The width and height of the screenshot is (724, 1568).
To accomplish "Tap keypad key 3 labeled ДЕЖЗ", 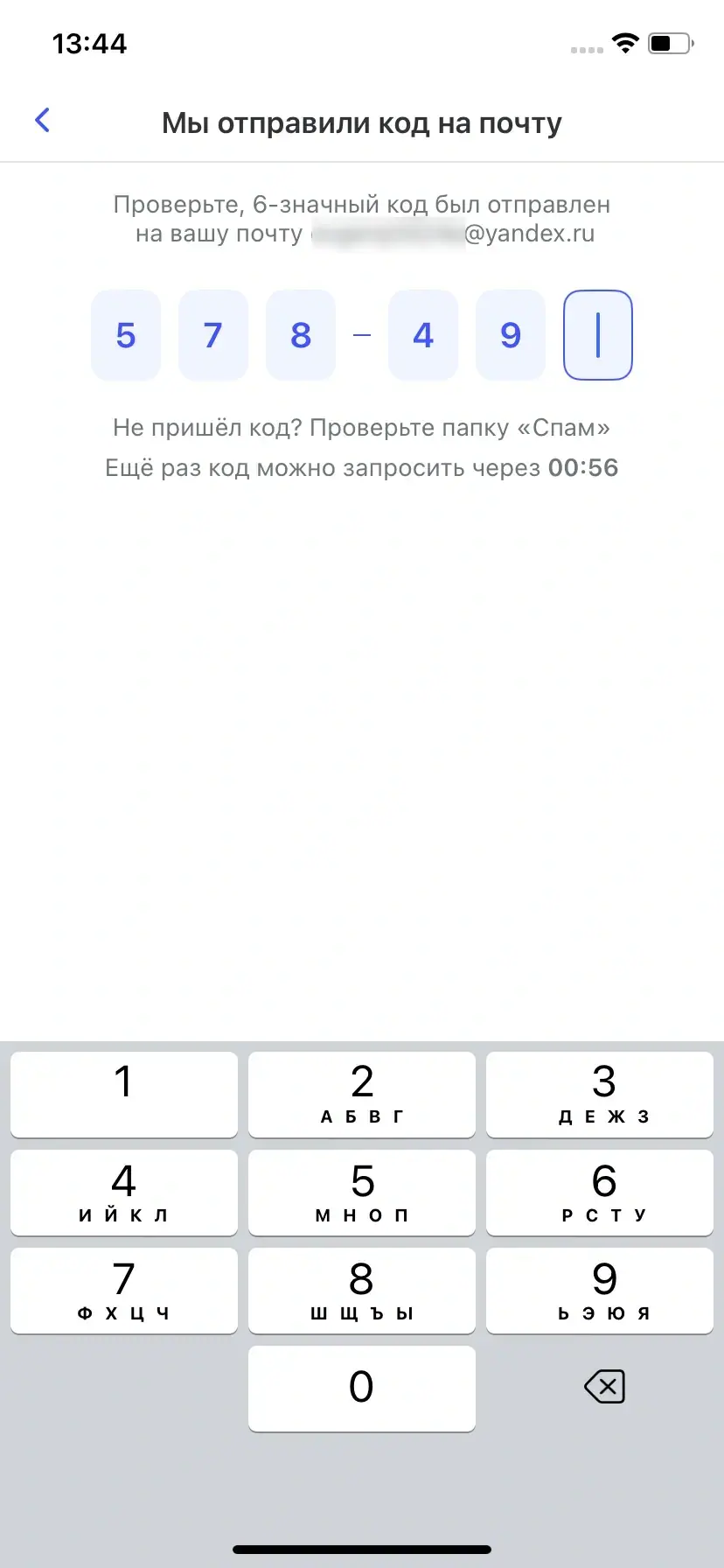I will (600, 1094).
